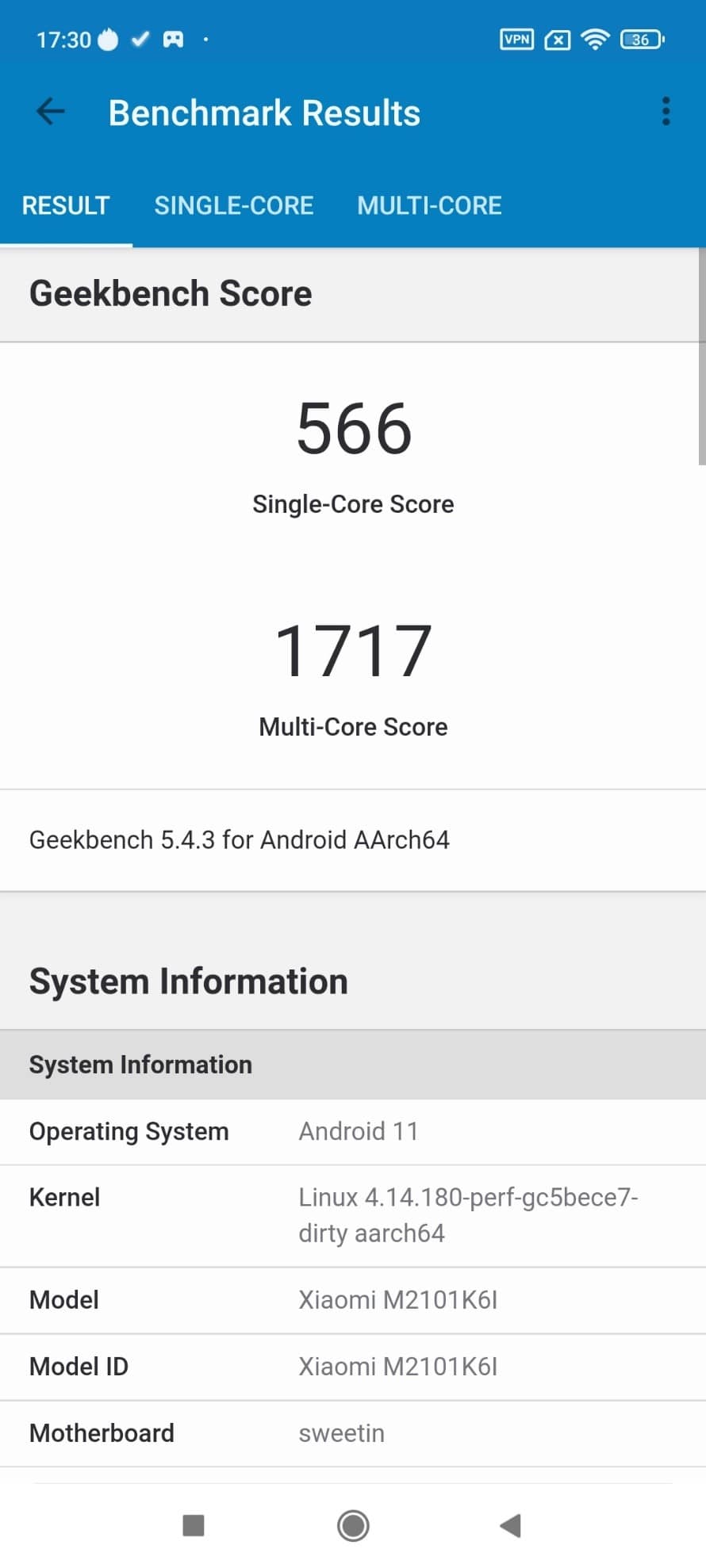
Task: Go back using the app bar arrow
Action: (50, 112)
